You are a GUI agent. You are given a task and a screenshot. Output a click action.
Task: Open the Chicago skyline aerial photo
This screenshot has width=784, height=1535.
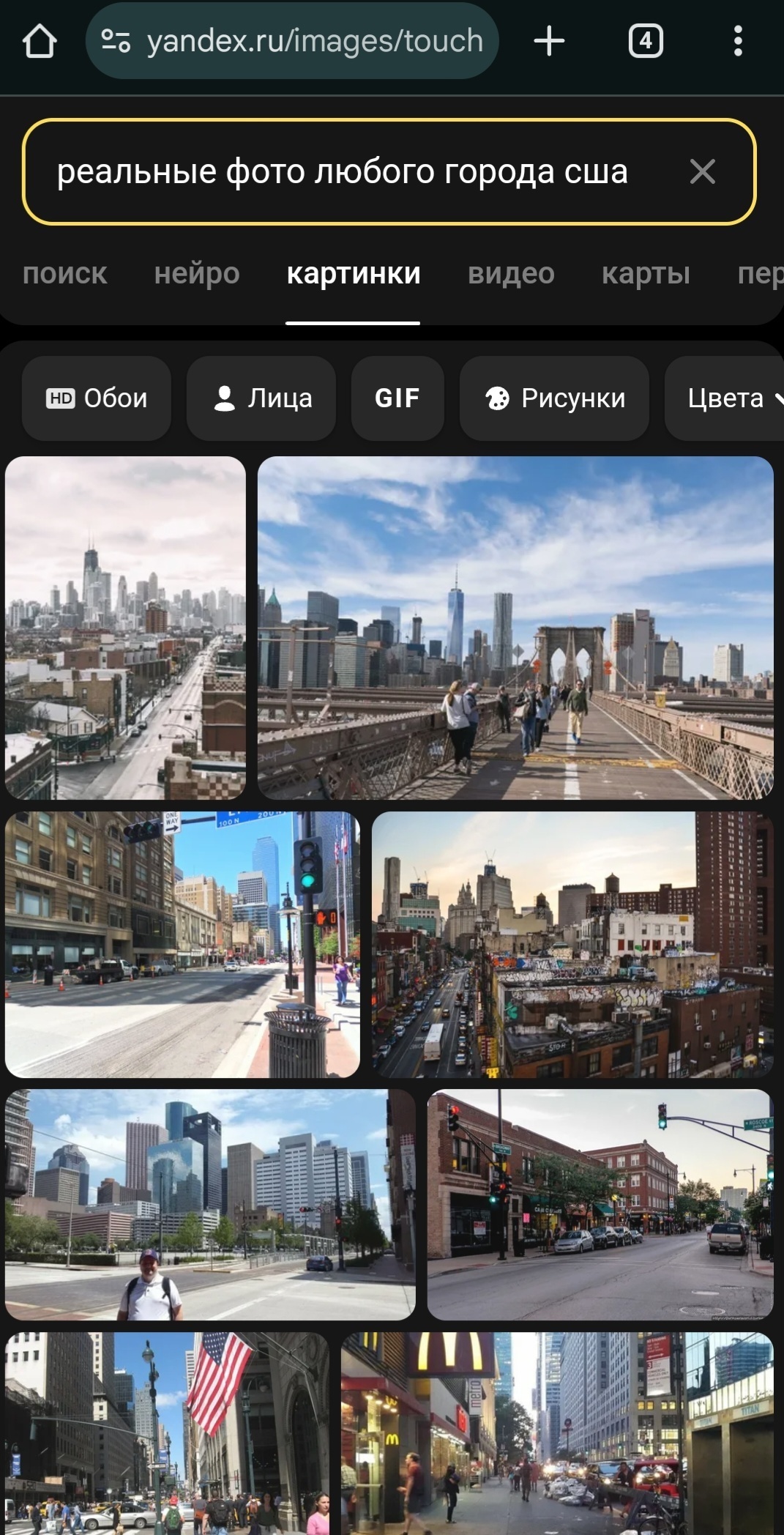pyautogui.click(x=125, y=628)
